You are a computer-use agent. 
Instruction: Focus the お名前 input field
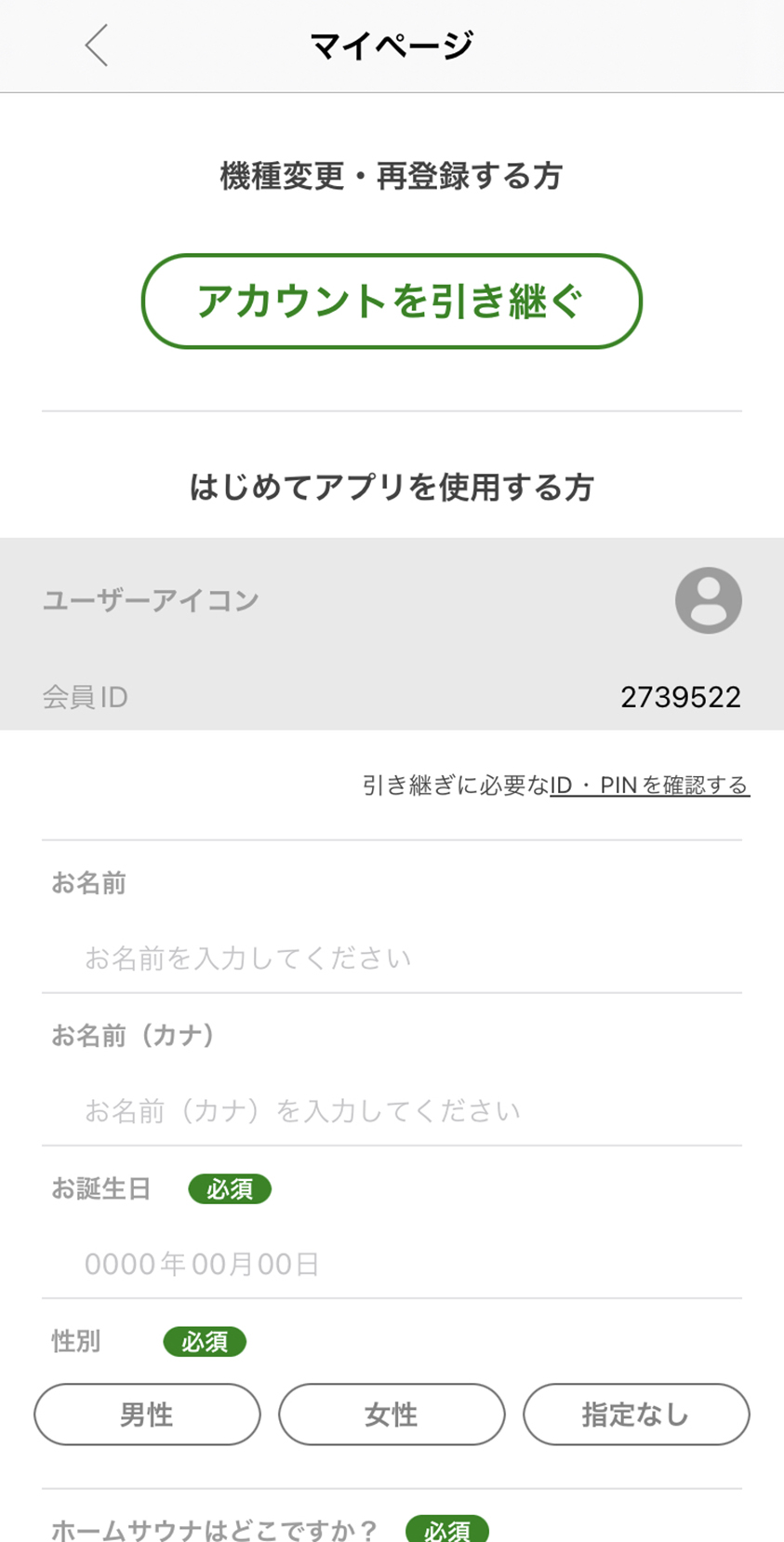pyautogui.click(x=392, y=958)
